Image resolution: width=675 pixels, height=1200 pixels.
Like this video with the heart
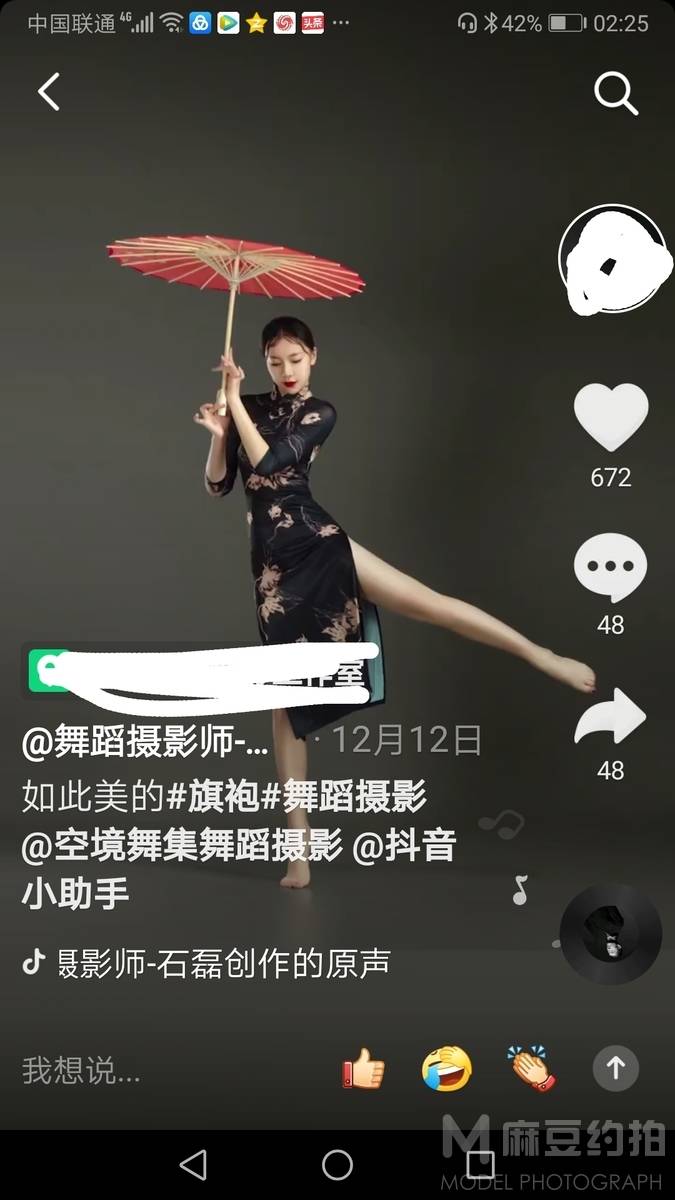[x=610, y=418]
